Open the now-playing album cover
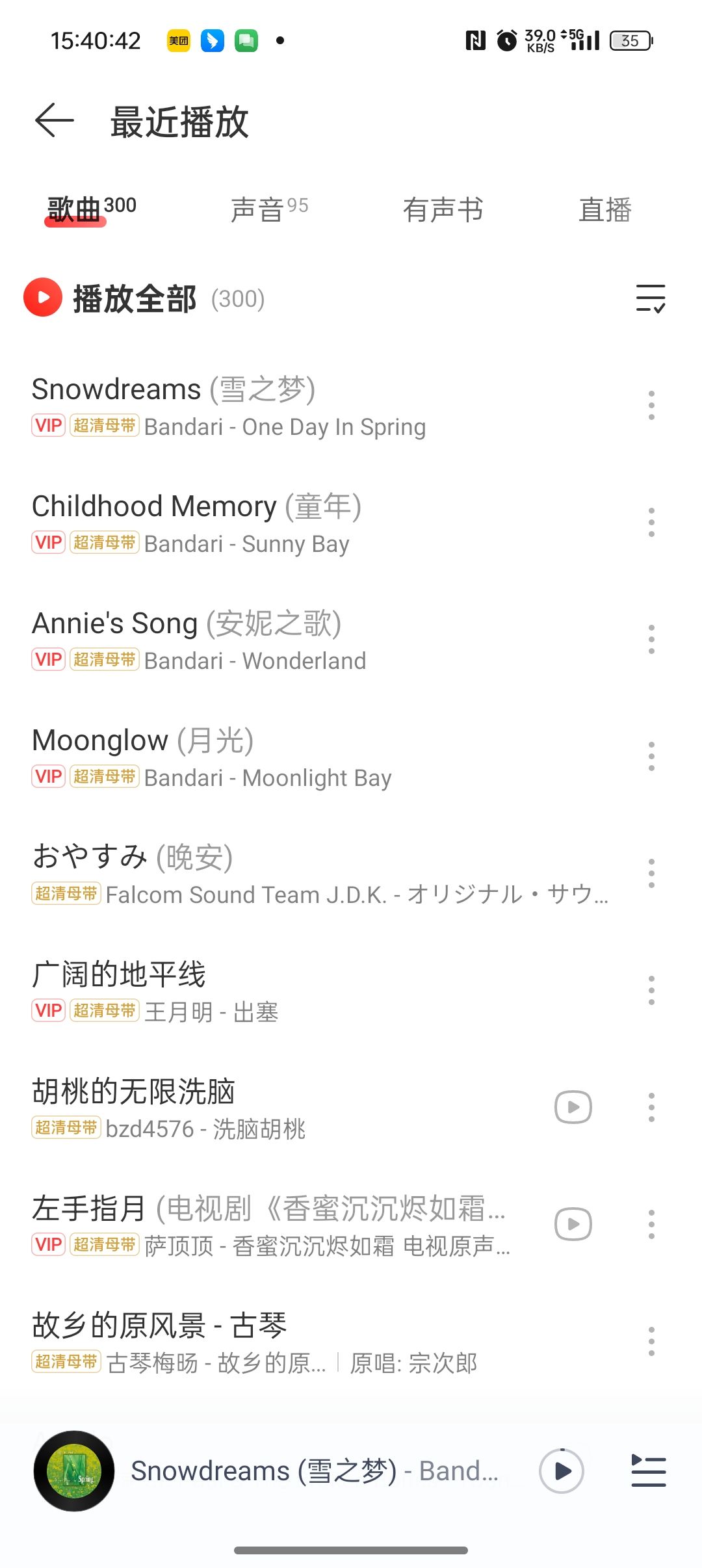Viewport: 702px width, 1568px height. click(x=74, y=1471)
